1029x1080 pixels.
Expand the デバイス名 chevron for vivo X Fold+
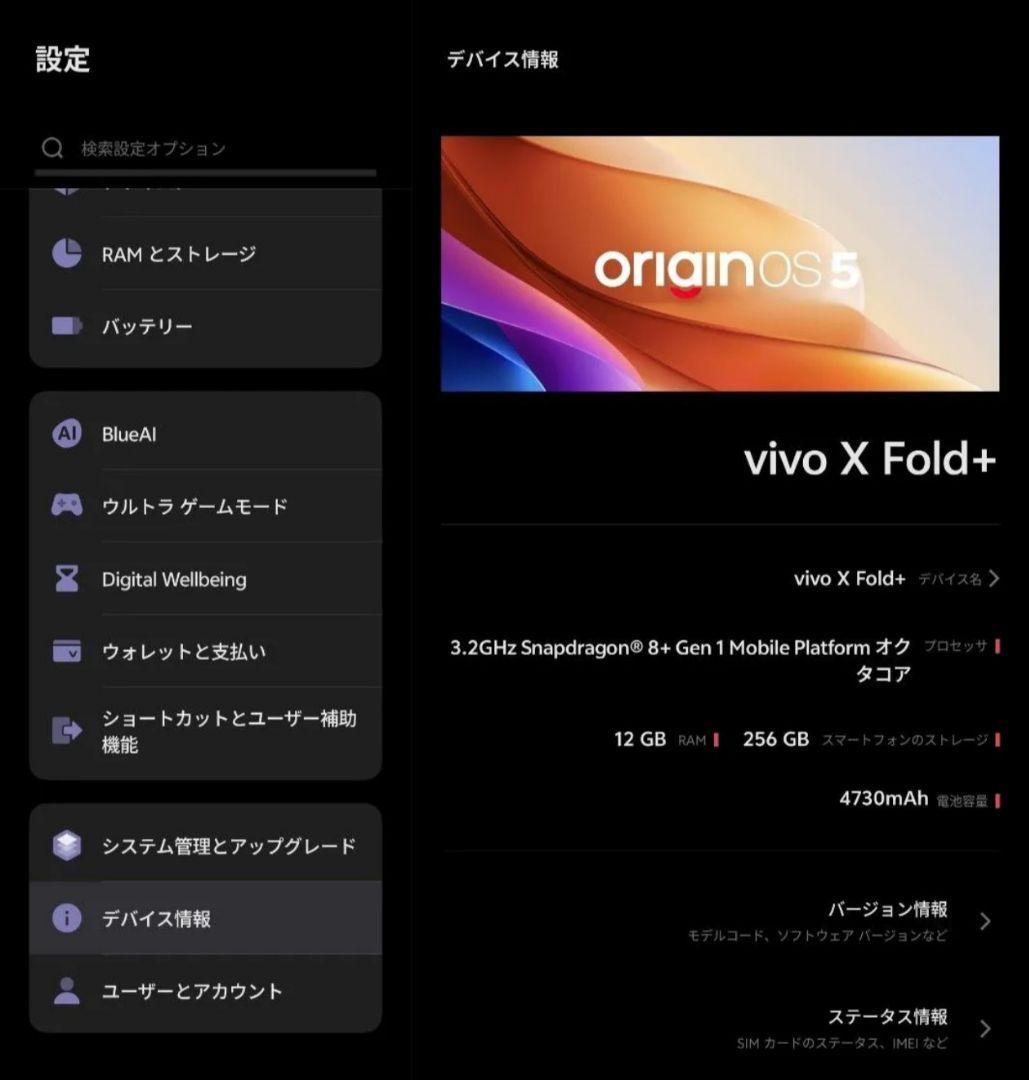click(993, 578)
